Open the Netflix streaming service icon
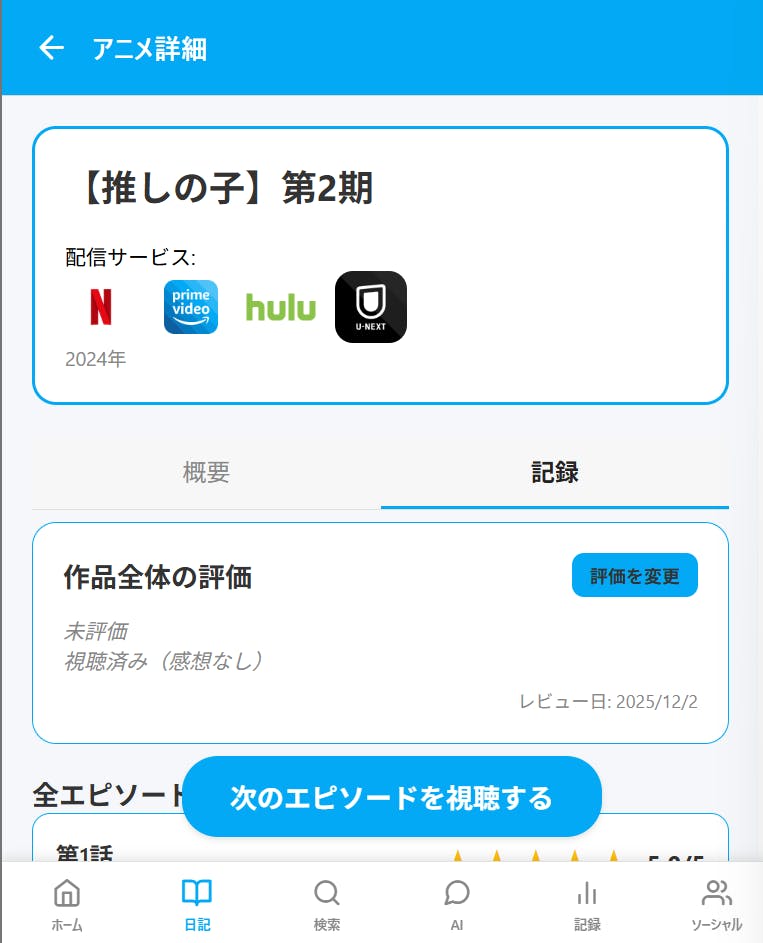763x943 pixels. pyautogui.click(x=100, y=307)
